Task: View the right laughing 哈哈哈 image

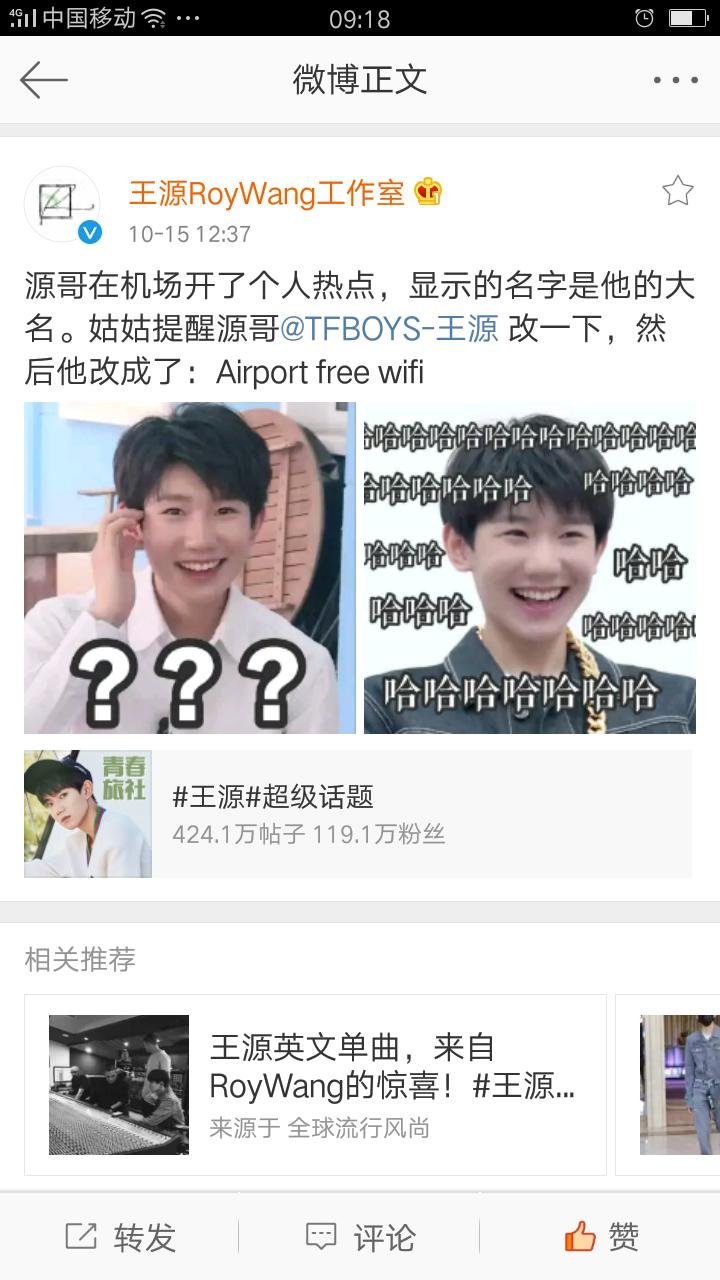Action: 529,568
